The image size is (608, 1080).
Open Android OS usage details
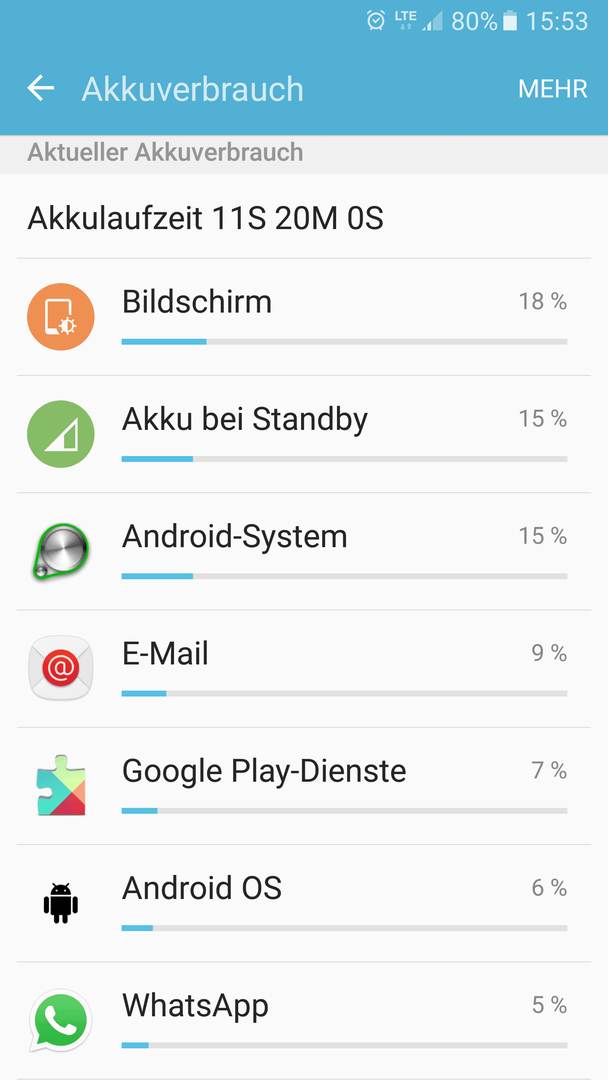tap(304, 903)
